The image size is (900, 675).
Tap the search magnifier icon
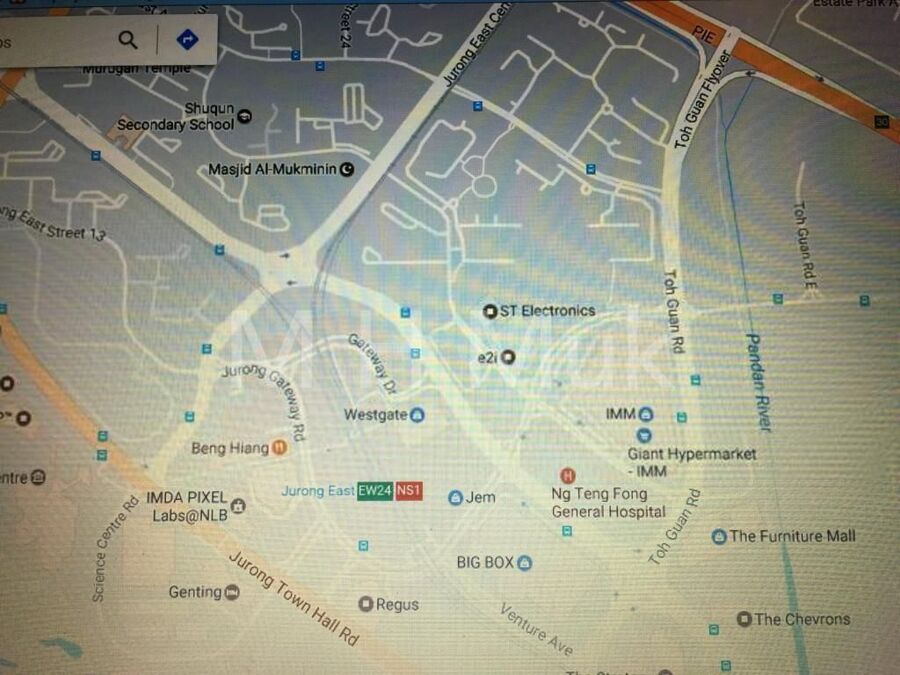(x=127, y=40)
